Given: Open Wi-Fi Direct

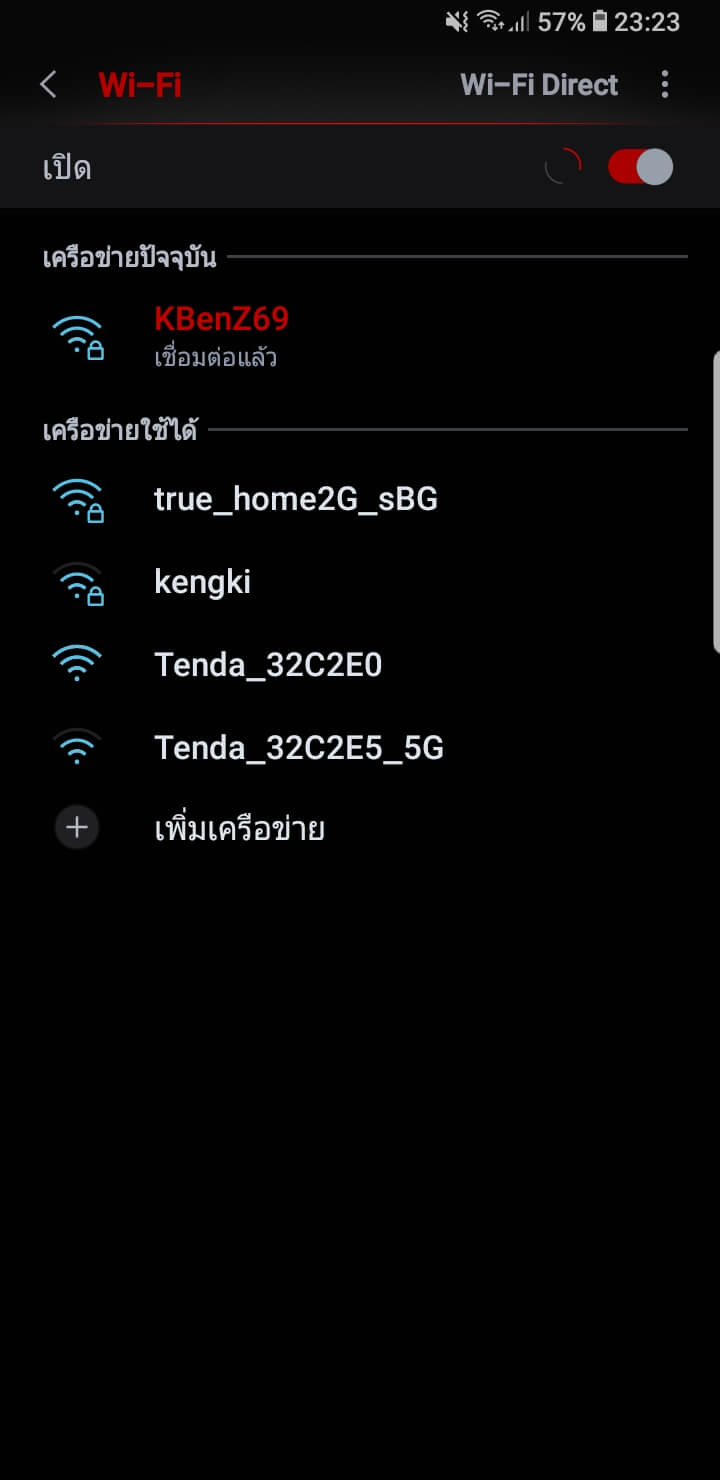Looking at the screenshot, I should pos(539,85).
